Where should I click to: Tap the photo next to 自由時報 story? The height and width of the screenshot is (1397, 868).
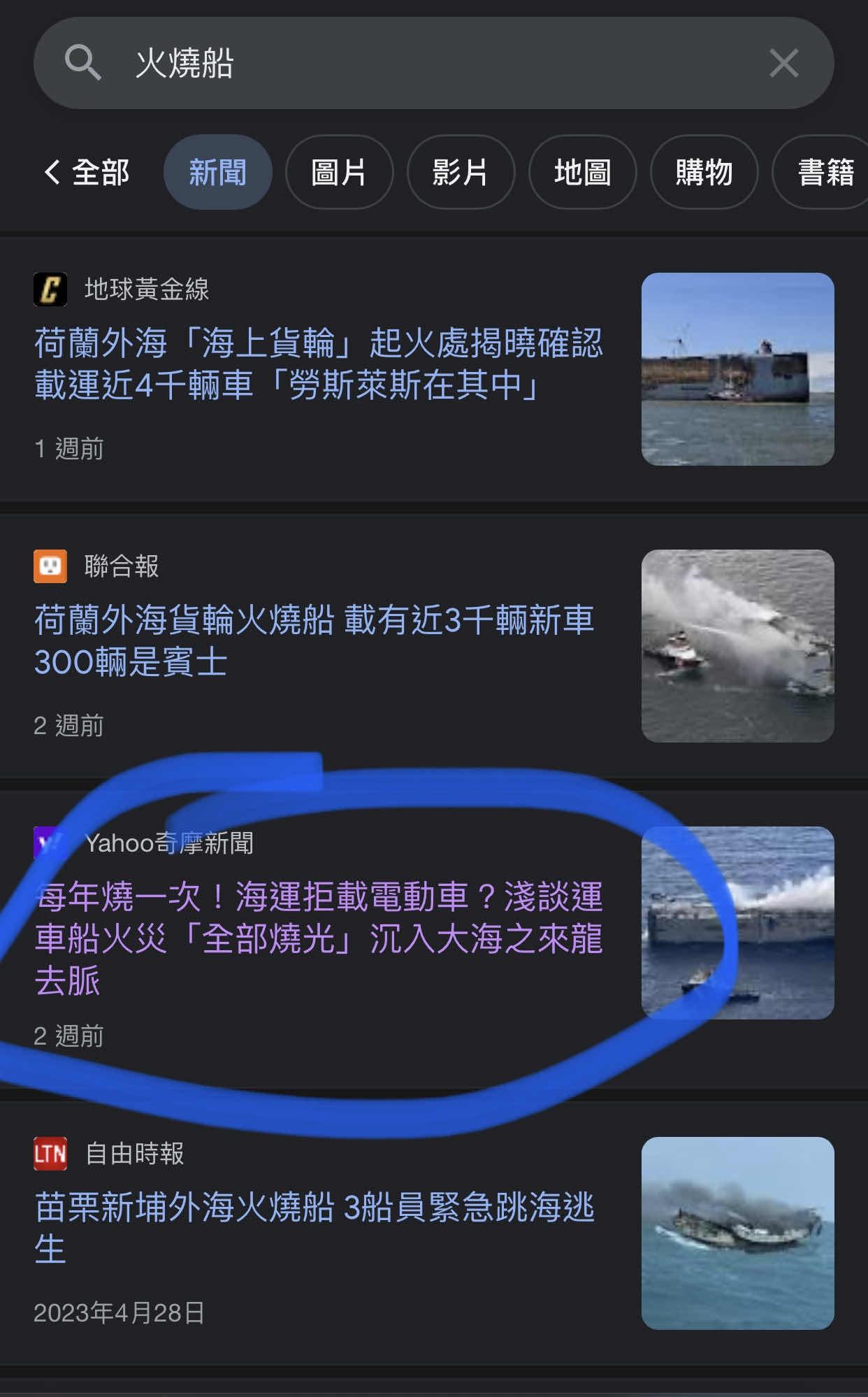click(x=737, y=1233)
